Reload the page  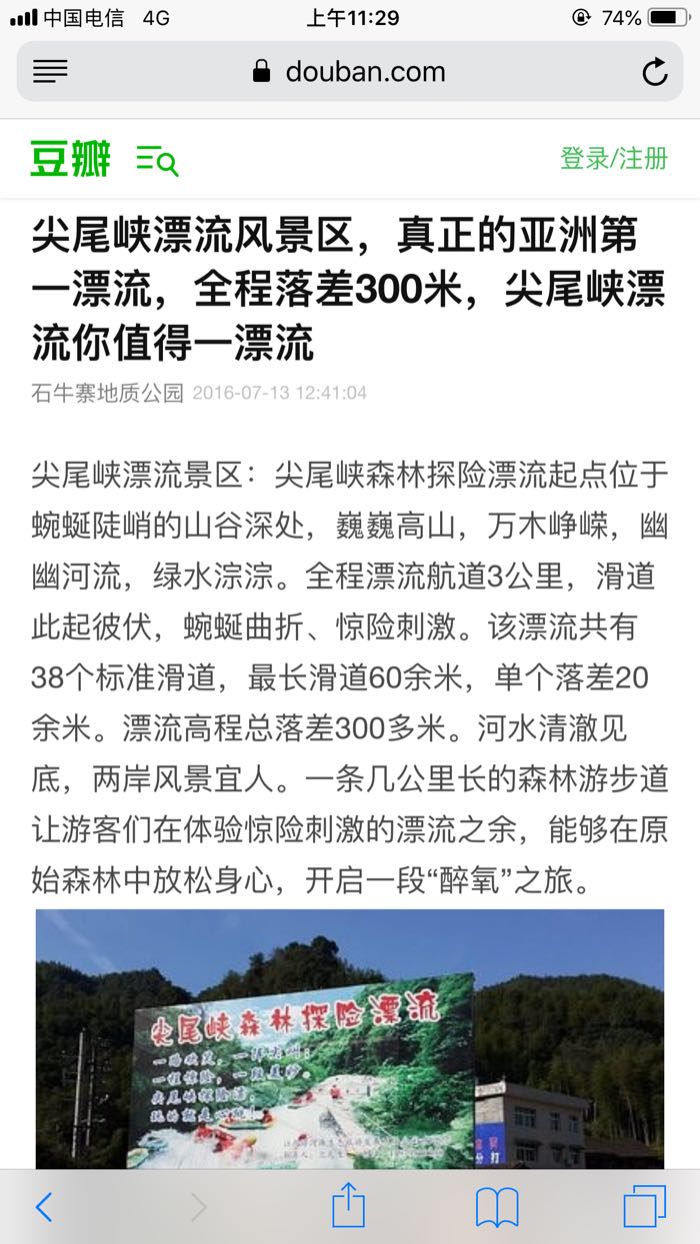click(x=654, y=72)
